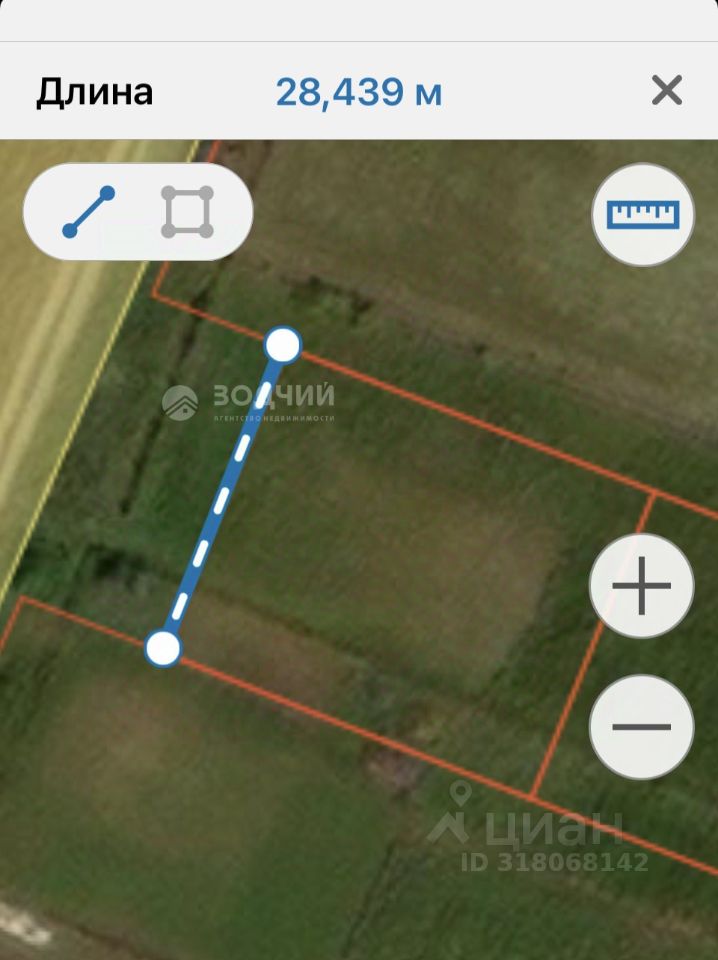
Task: Tap the upper endpoint of the measured line
Action: click(x=283, y=346)
